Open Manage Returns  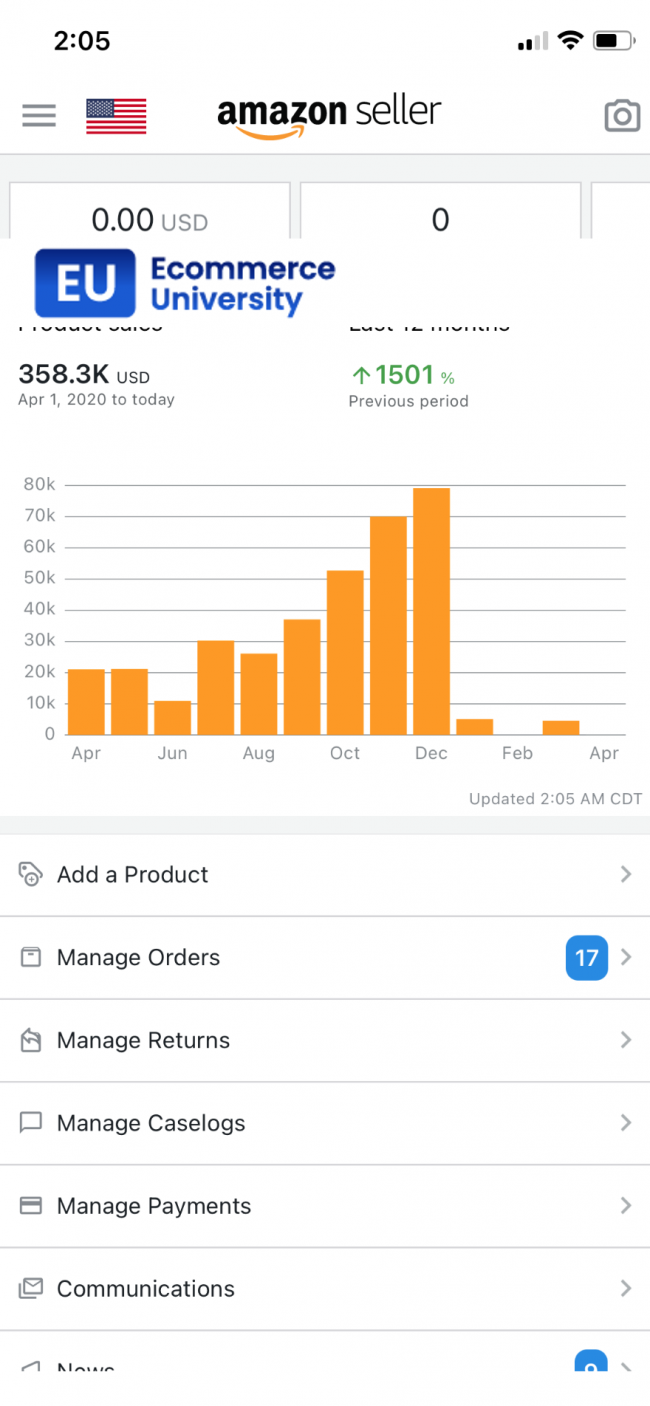[x=325, y=1041]
